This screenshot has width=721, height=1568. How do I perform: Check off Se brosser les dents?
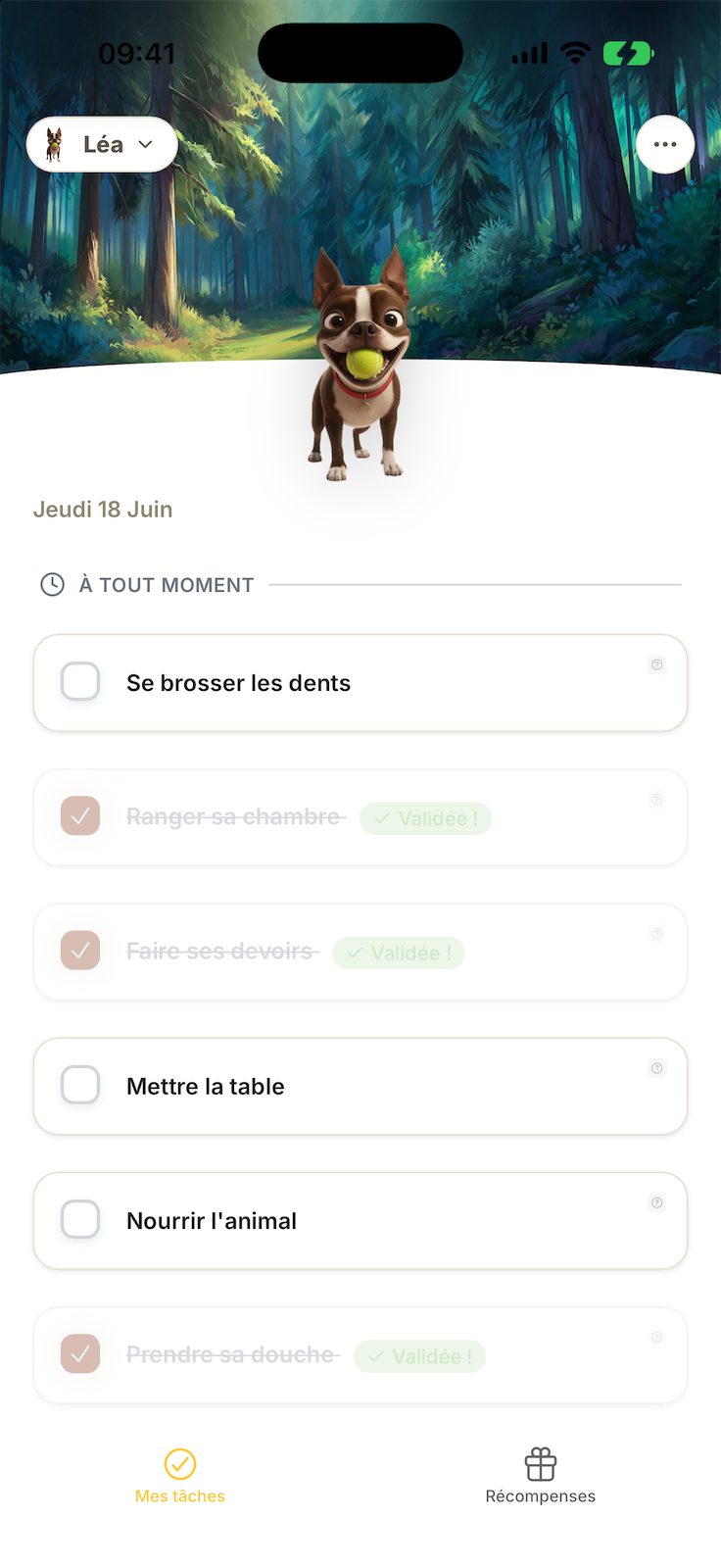tap(80, 681)
